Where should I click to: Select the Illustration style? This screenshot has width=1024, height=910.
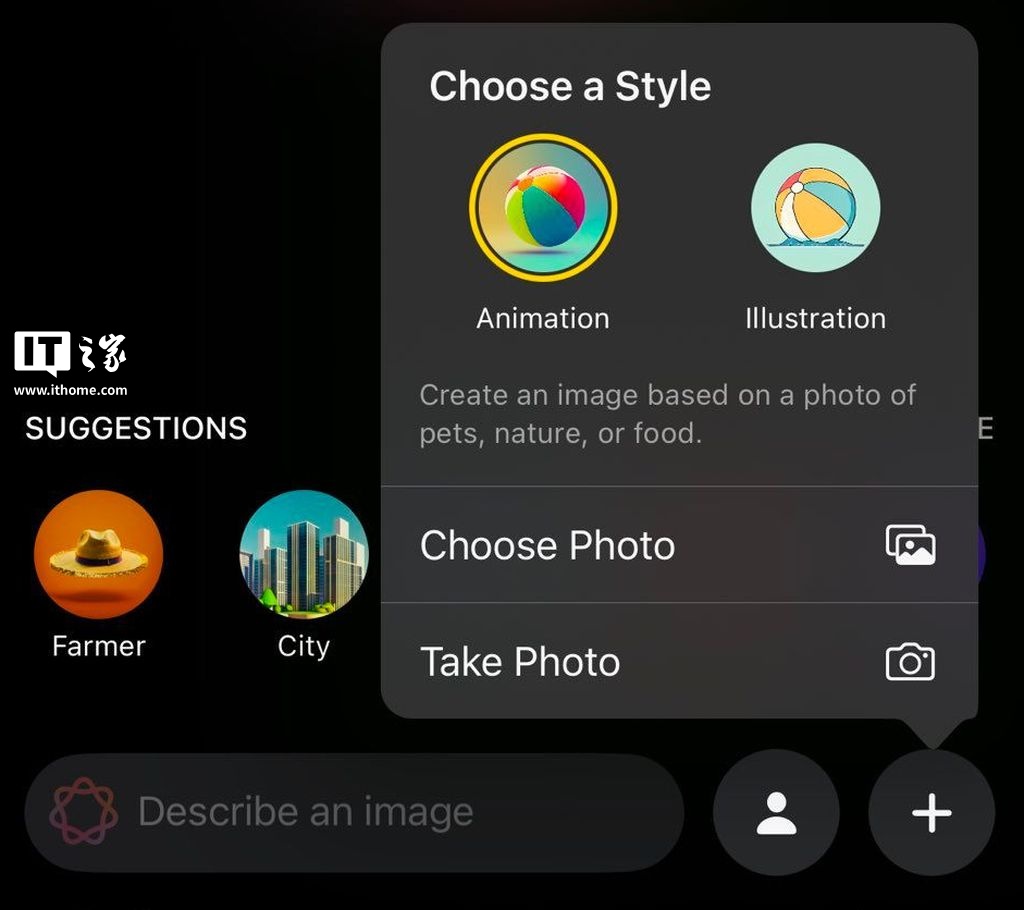[x=815, y=208]
